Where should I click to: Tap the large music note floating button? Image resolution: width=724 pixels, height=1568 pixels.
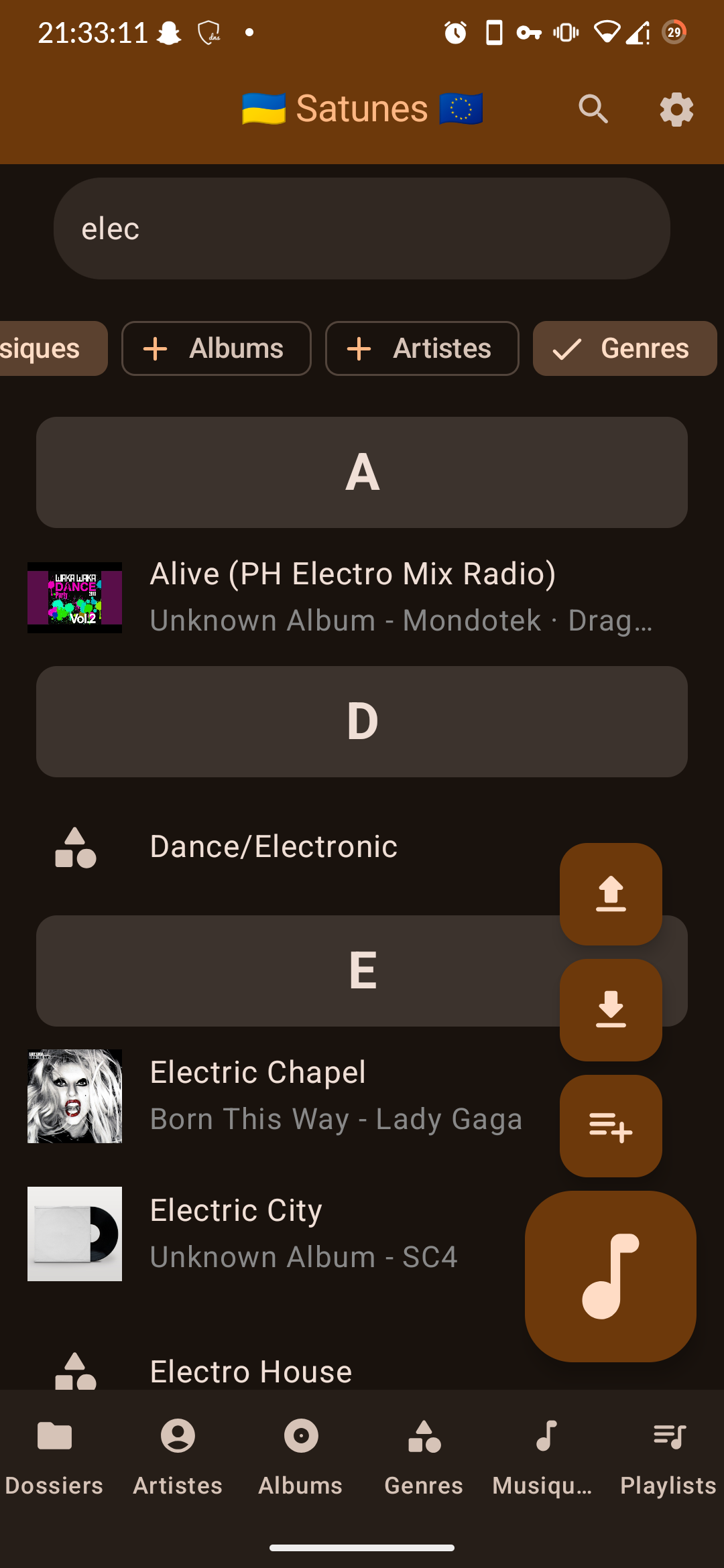(610, 1276)
